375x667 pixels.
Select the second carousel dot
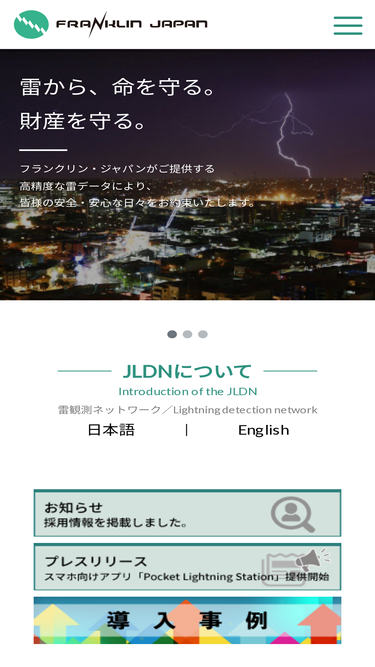[188, 334]
